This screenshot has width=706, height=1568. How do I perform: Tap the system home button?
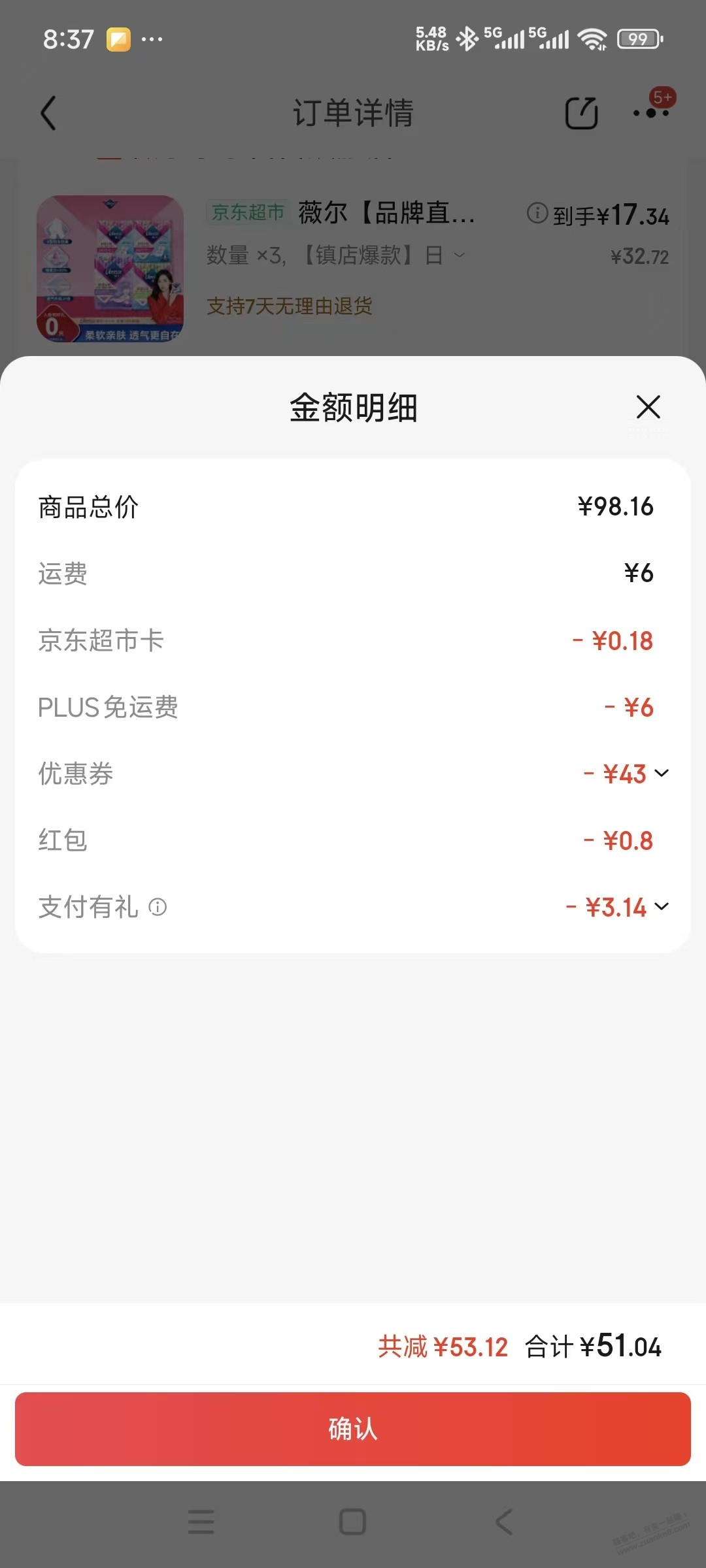pyautogui.click(x=352, y=1522)
